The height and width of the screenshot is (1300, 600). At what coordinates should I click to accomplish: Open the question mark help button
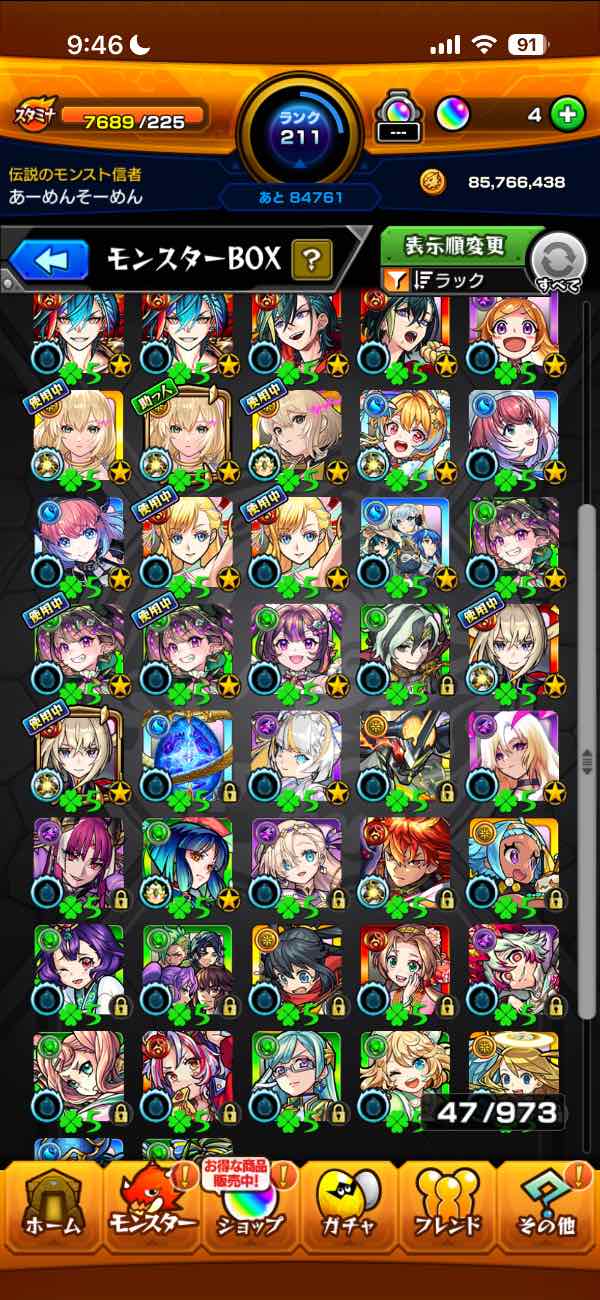coord(312,261)
